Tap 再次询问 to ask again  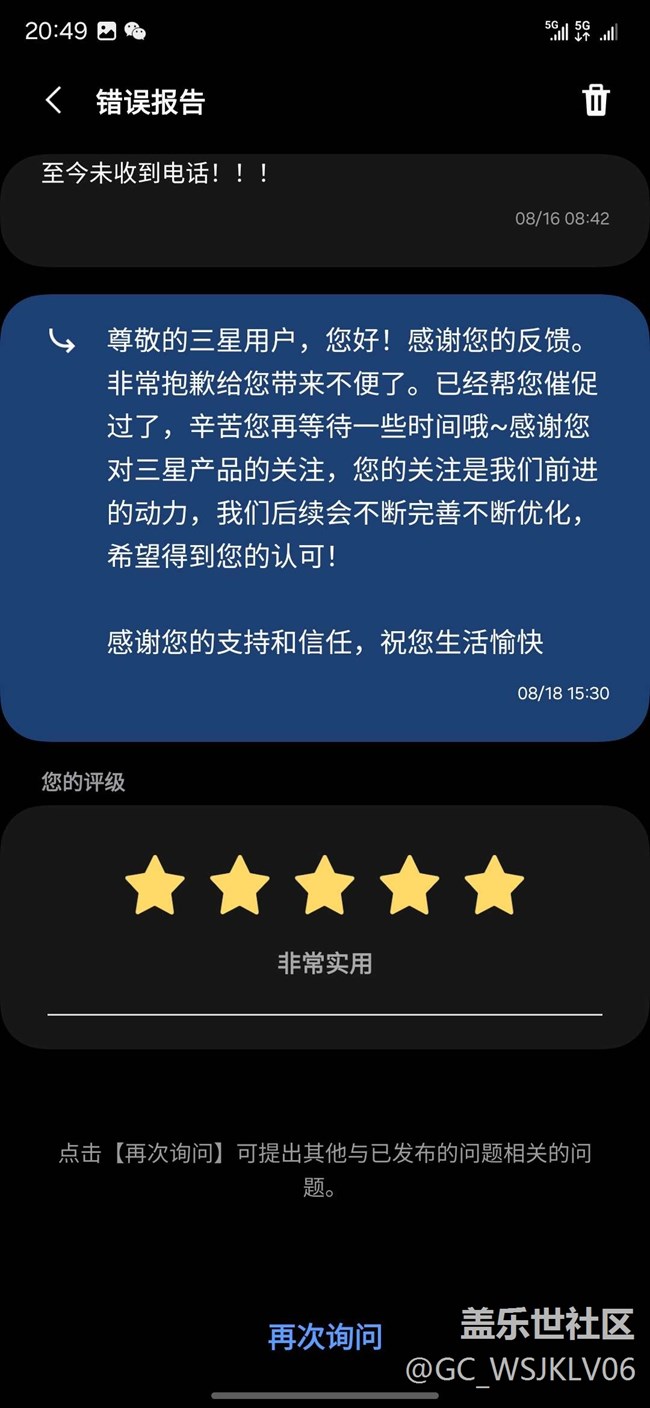325,1337
